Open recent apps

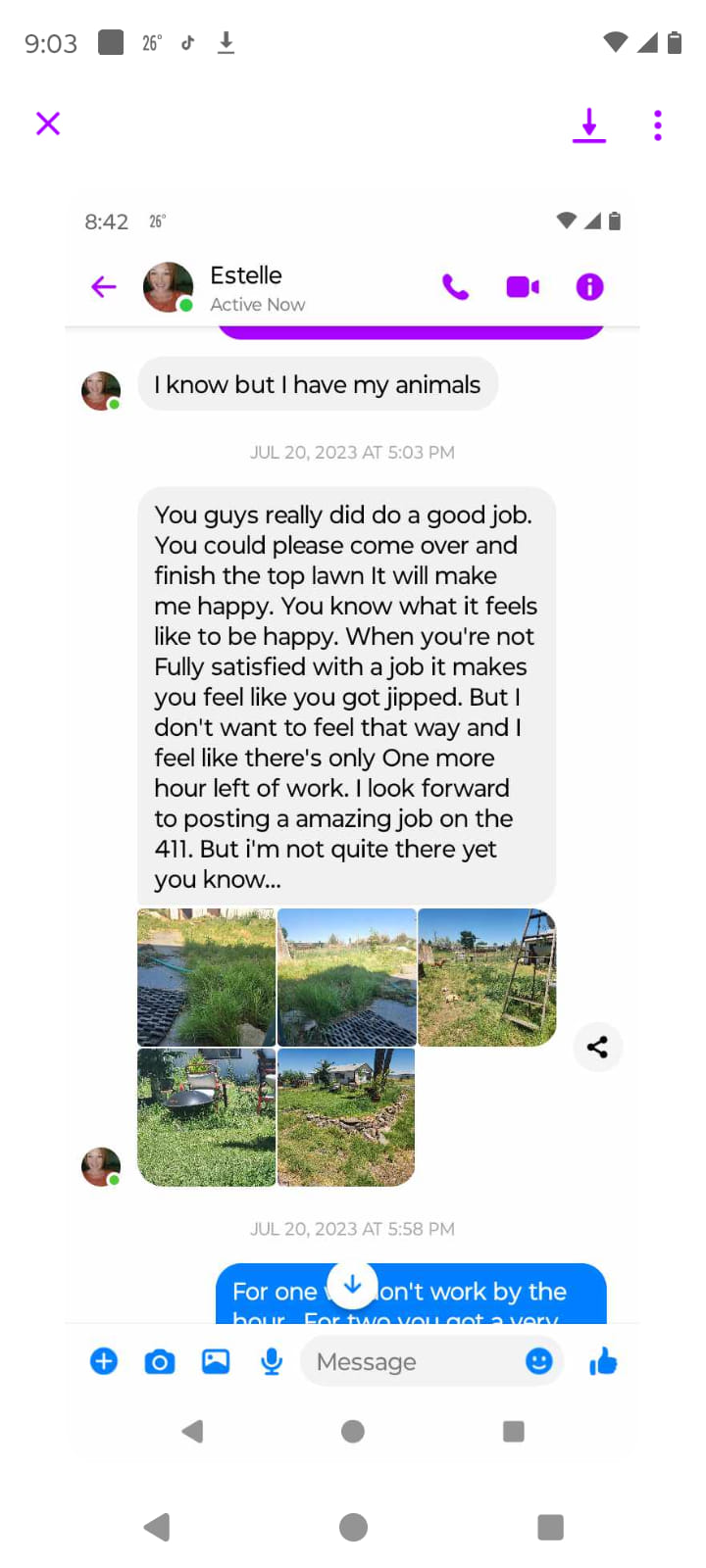550,1527
